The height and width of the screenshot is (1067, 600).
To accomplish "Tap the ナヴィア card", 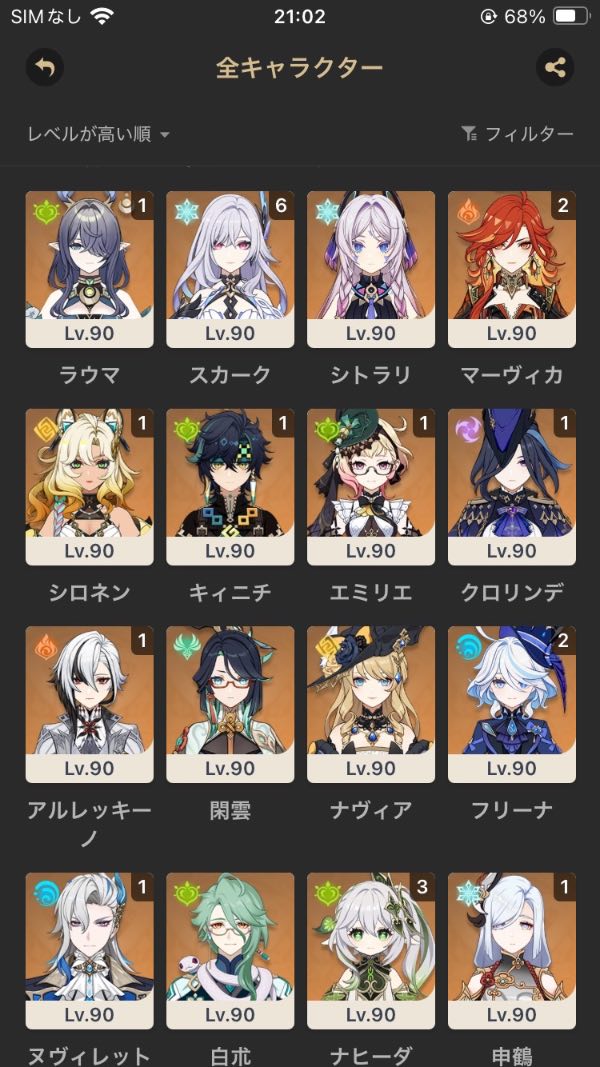I will tap(371, 705).
